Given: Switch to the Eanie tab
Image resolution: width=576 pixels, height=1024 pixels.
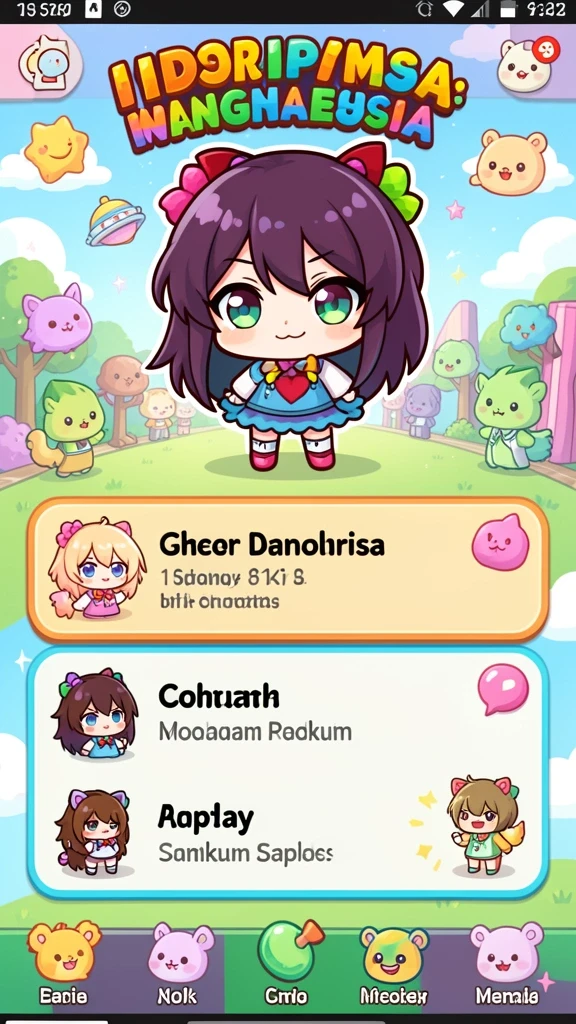Looking at the screenshot, I should 63,963.
